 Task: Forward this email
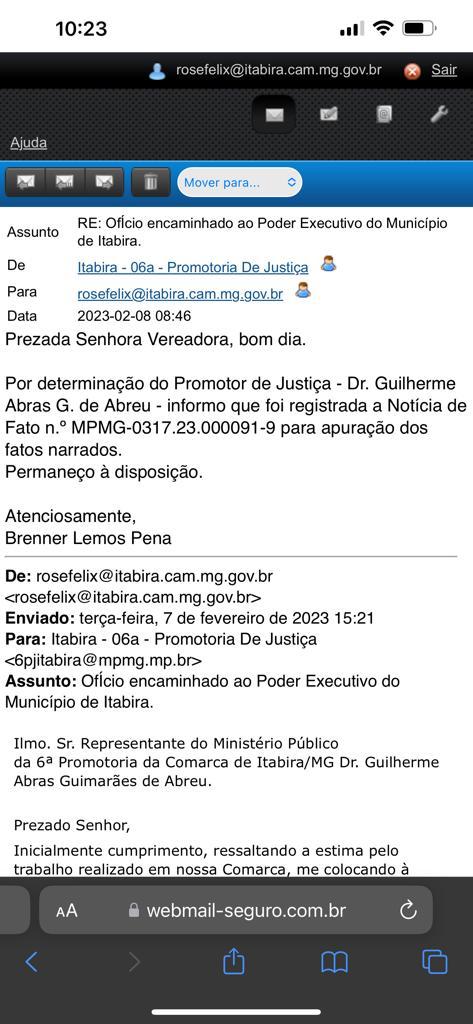pyautogui.click(x=104, y=182)
